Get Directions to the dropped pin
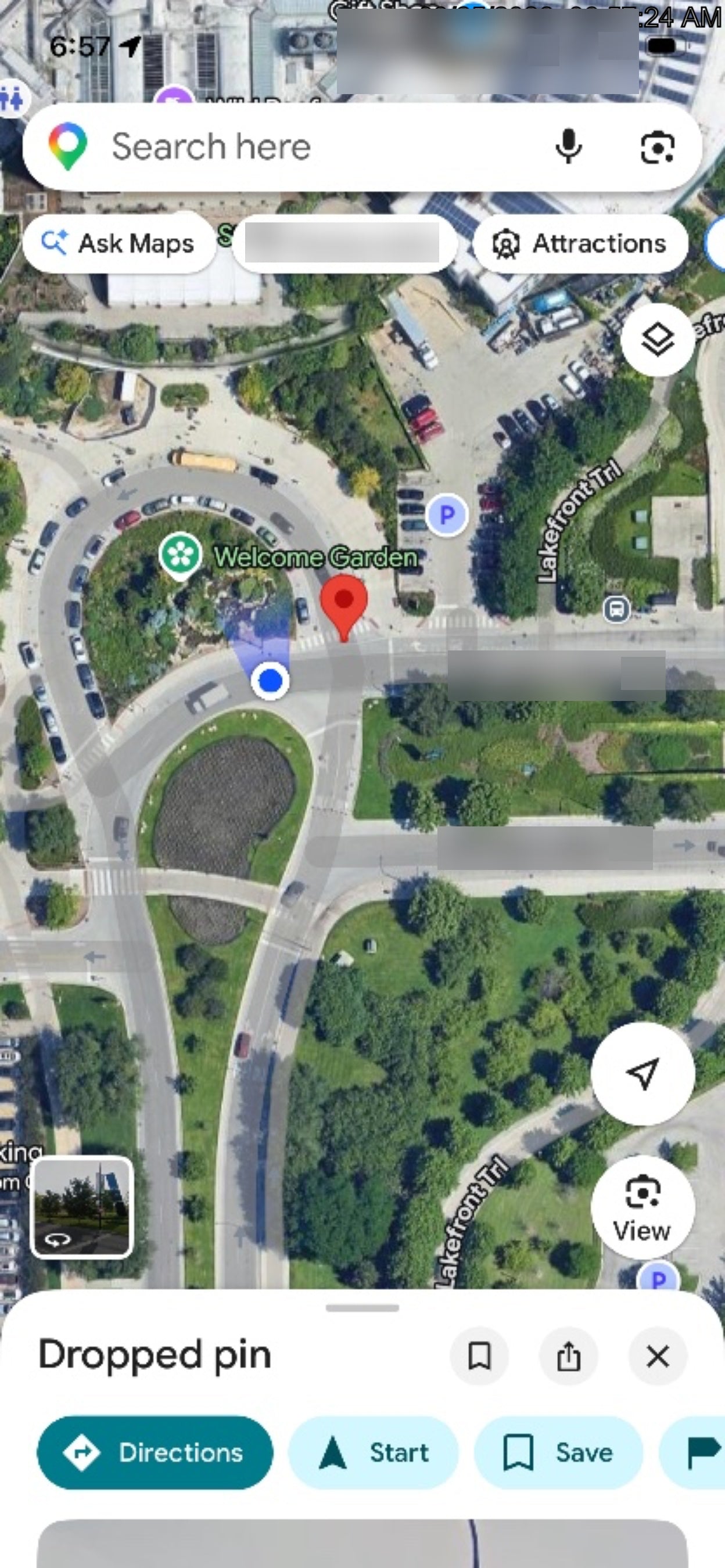725x1568 pixels. coord(155,1452)
